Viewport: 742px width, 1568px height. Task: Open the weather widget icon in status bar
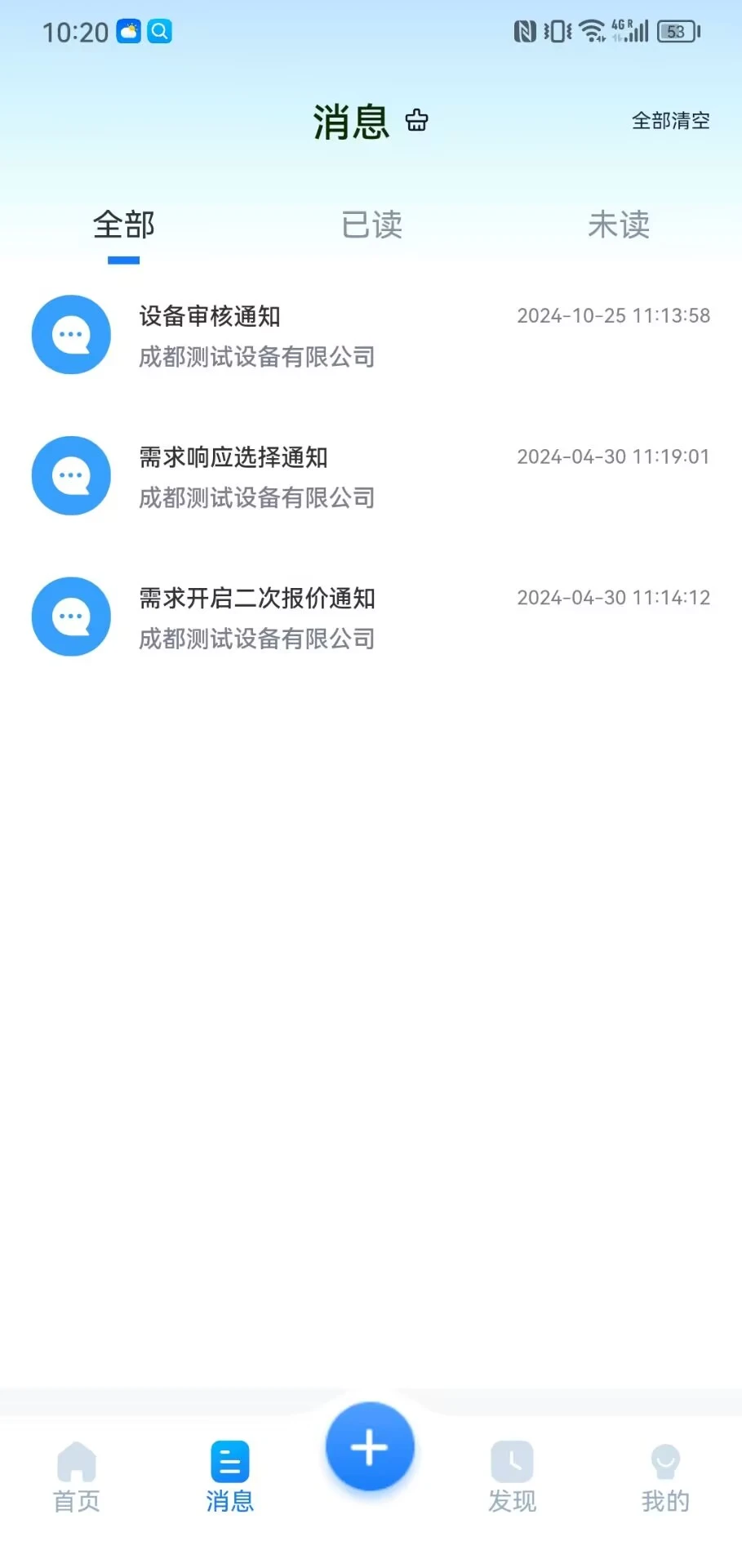(127, 31)
